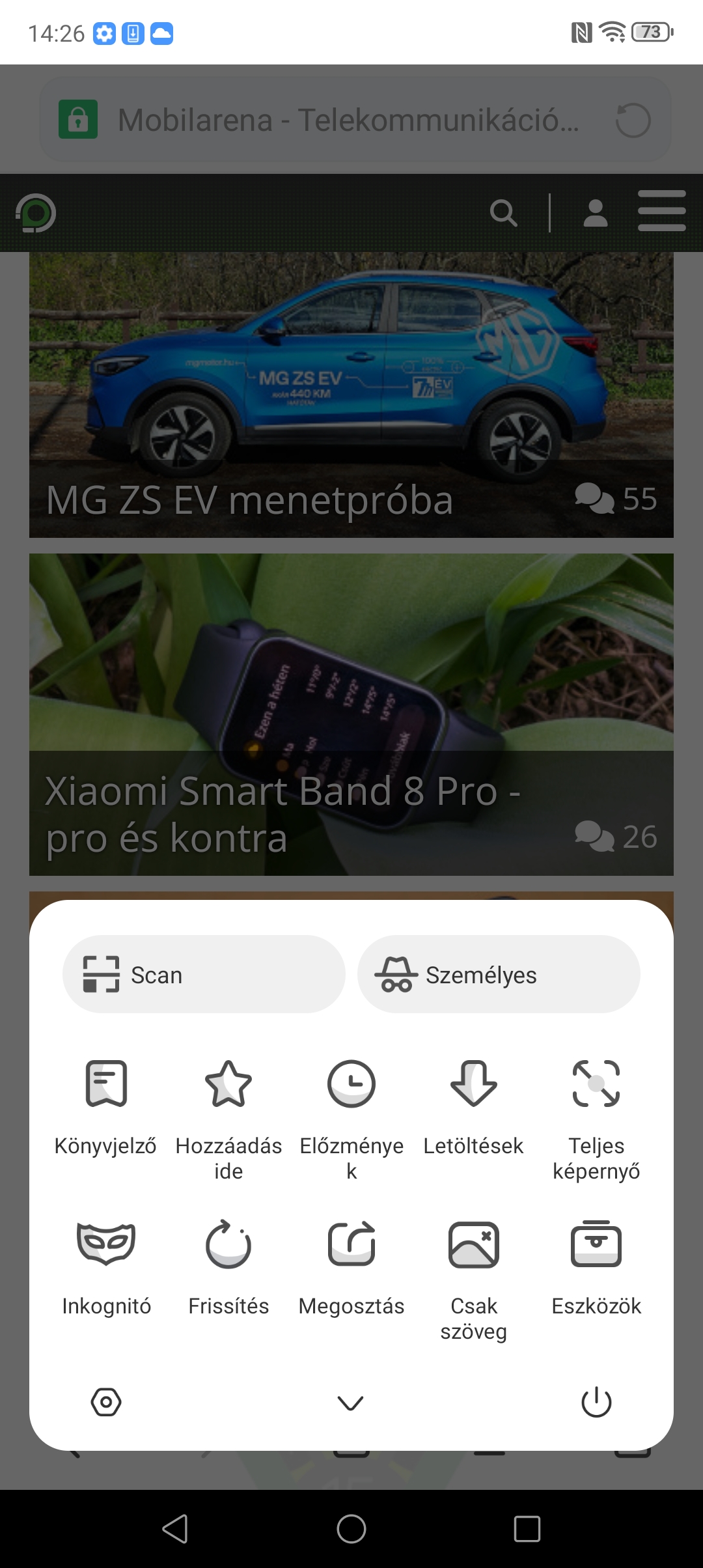Collapse the menu with down chevron
The image size is (703, 1568).
pyautogui.click(x=351, y=1402)
